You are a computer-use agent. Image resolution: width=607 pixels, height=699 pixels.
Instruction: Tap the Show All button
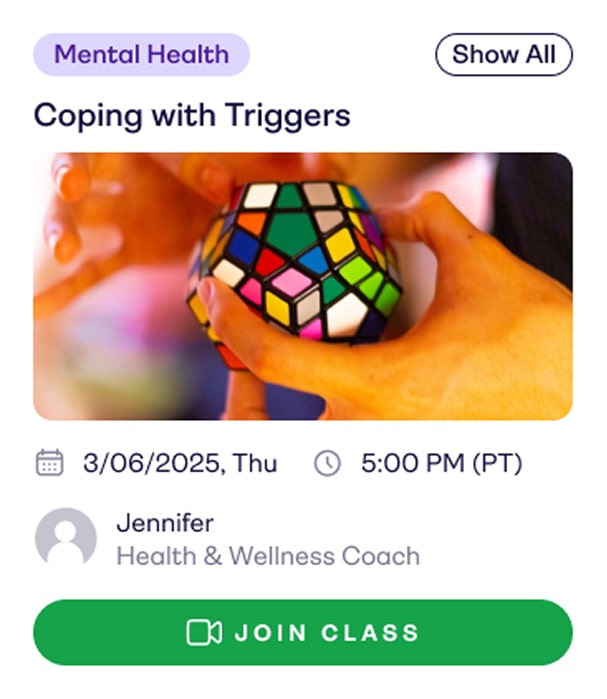(503, 54)
